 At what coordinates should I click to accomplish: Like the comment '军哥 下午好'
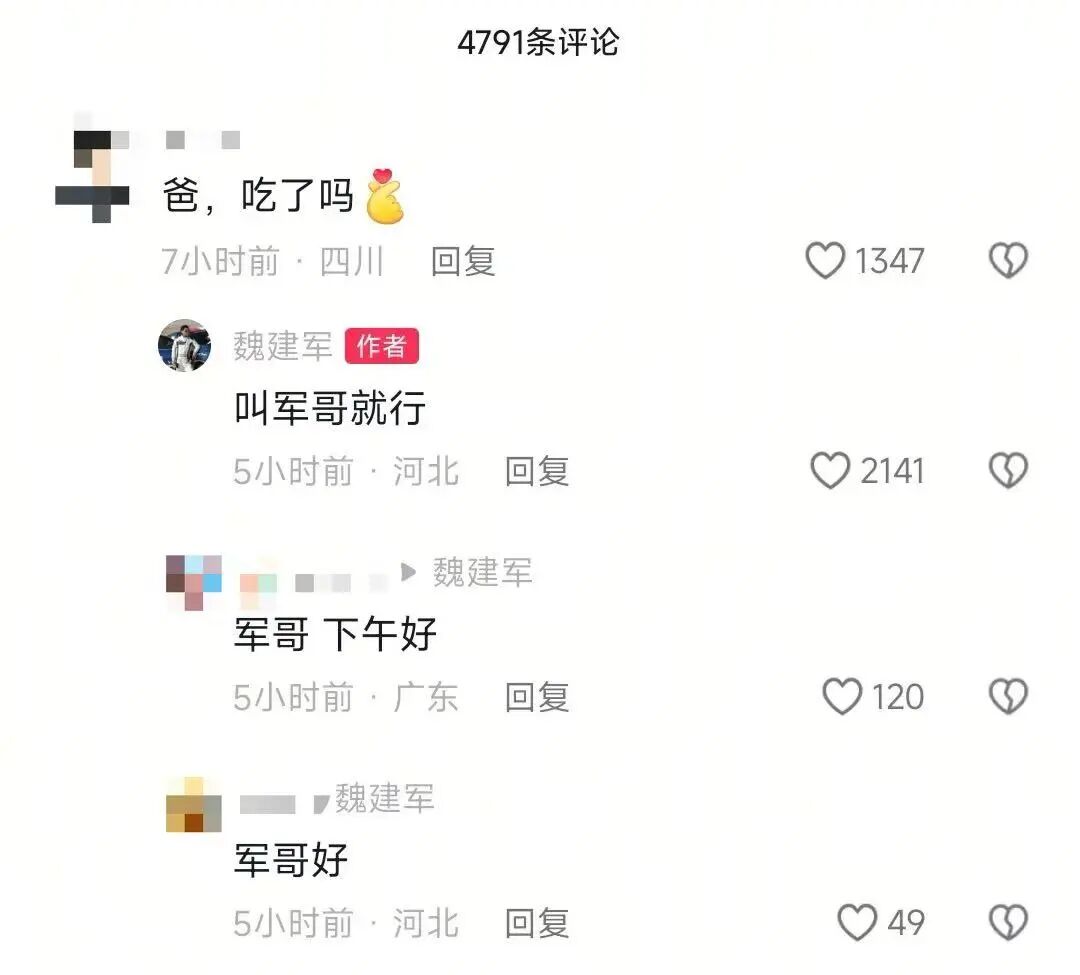842,696
